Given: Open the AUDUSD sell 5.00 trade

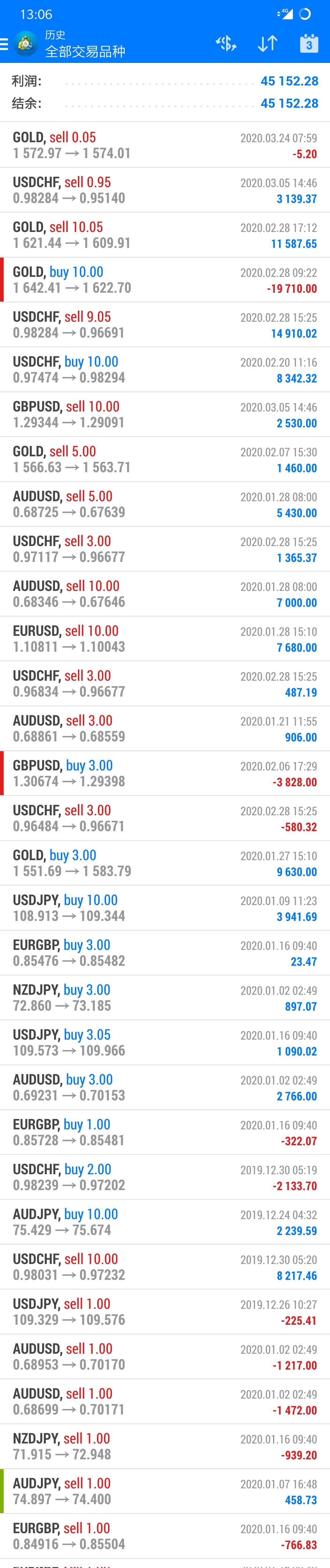Looking at the screenshot, I should coord(165,504).
